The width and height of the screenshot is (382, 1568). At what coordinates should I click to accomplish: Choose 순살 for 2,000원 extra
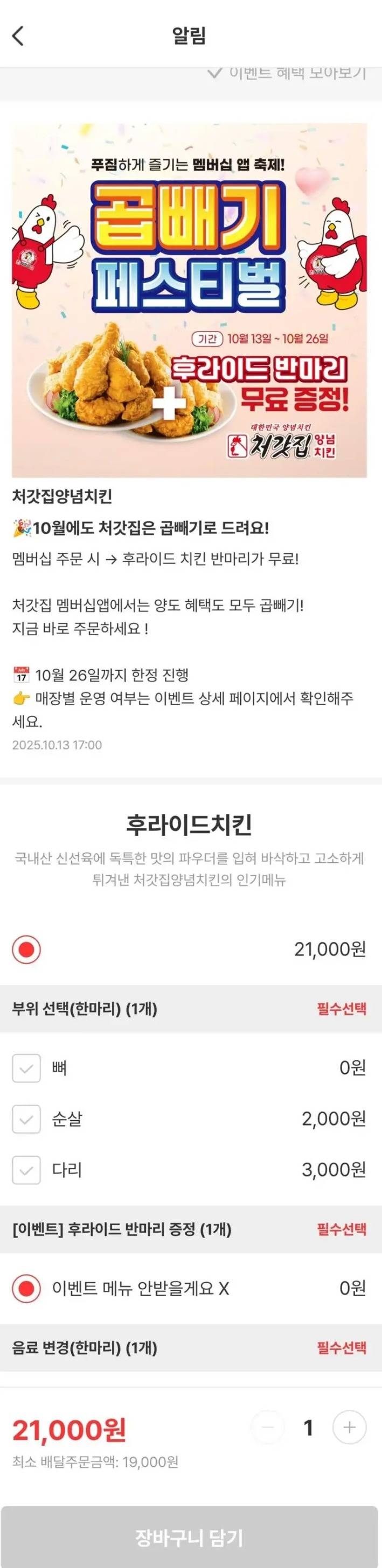pyautogui.click(x=26, y=1119)
